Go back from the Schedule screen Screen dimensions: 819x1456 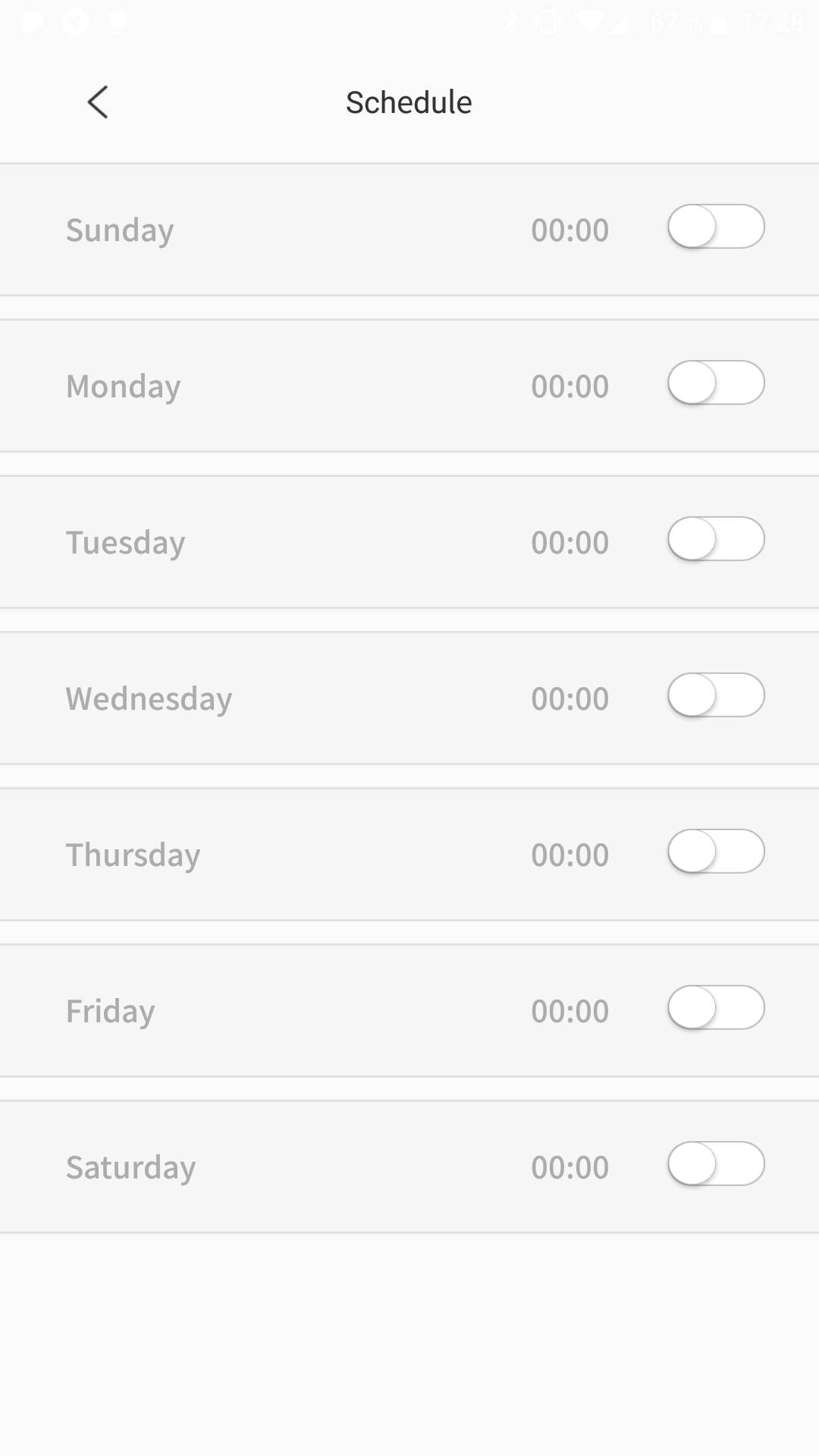pos(98,102)
